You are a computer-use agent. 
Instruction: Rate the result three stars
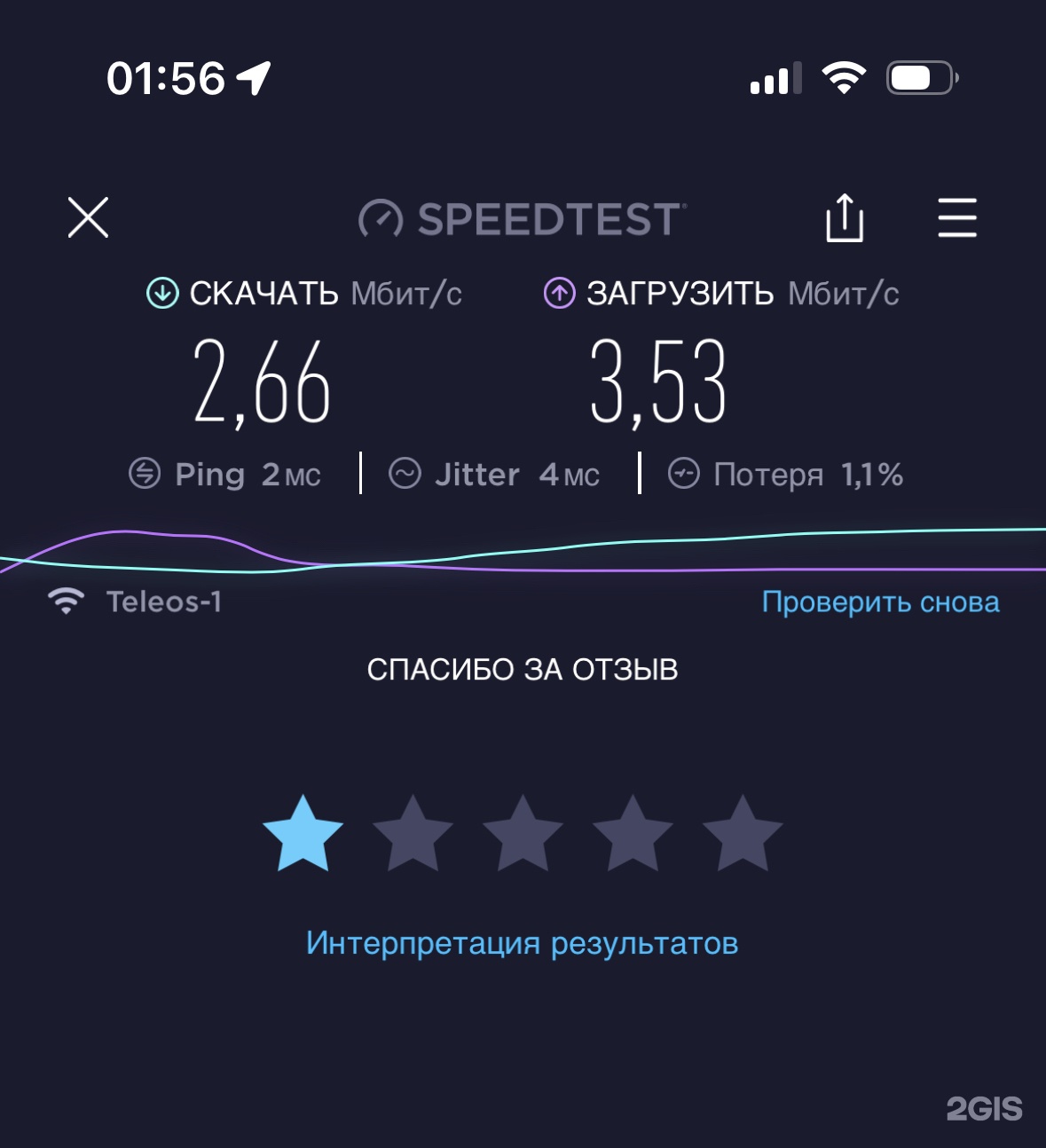523,834
